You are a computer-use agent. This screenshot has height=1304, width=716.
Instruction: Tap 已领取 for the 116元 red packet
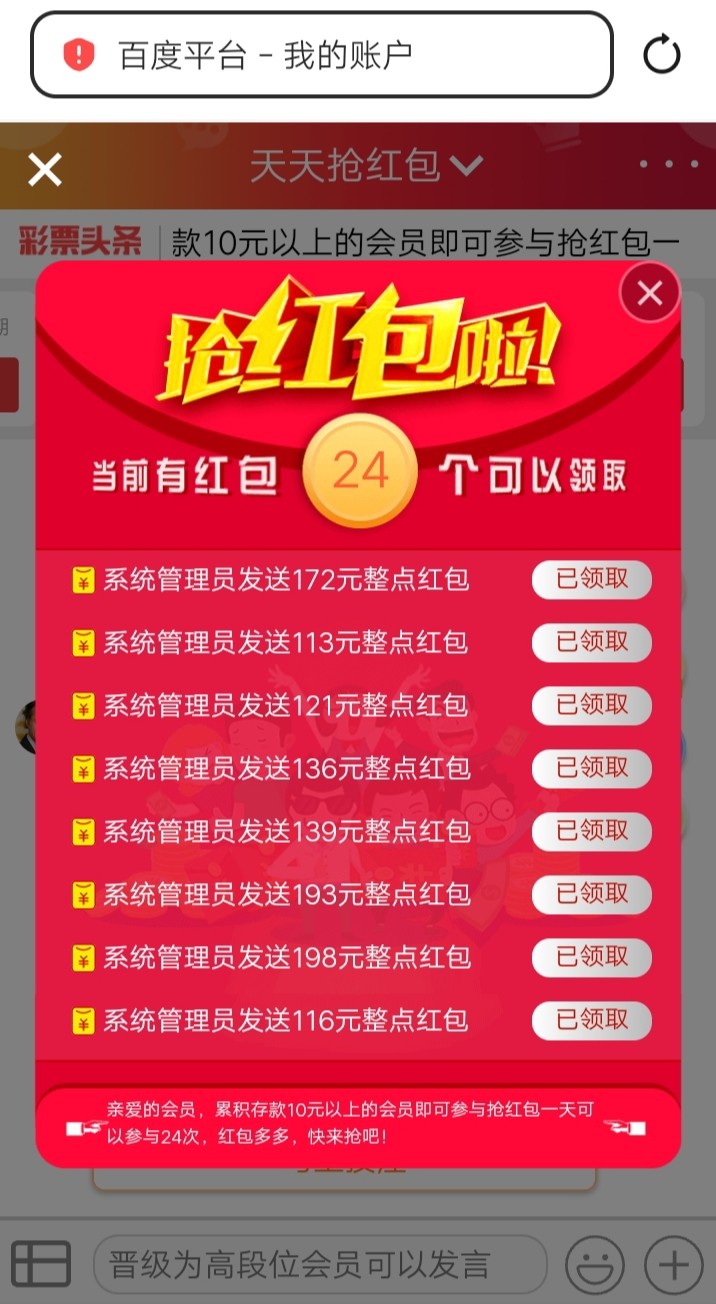tap(592, 1020)
